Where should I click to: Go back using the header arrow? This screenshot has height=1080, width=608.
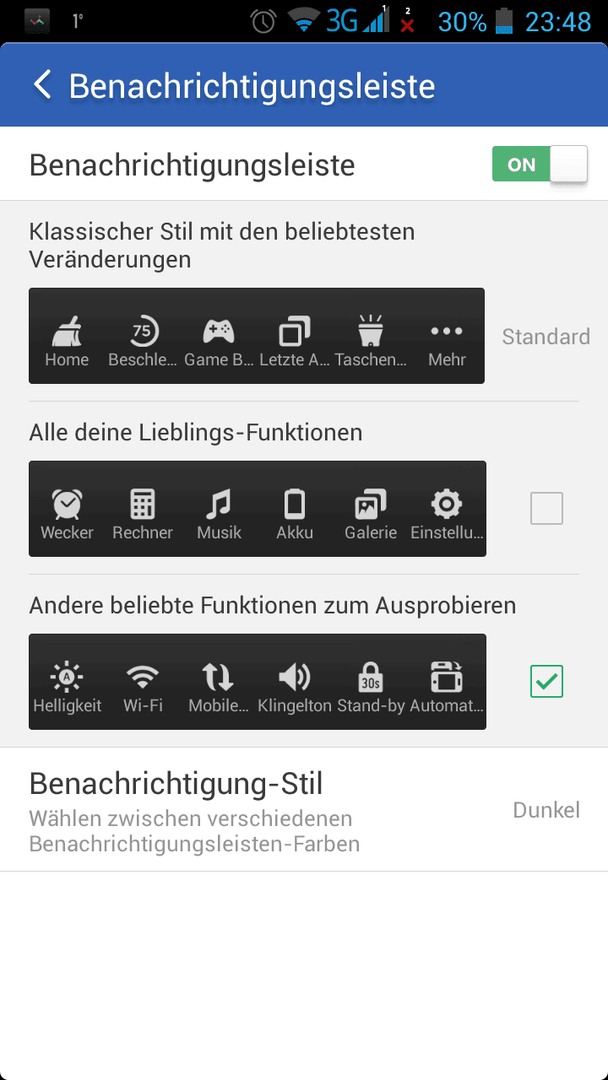(43, 85)
